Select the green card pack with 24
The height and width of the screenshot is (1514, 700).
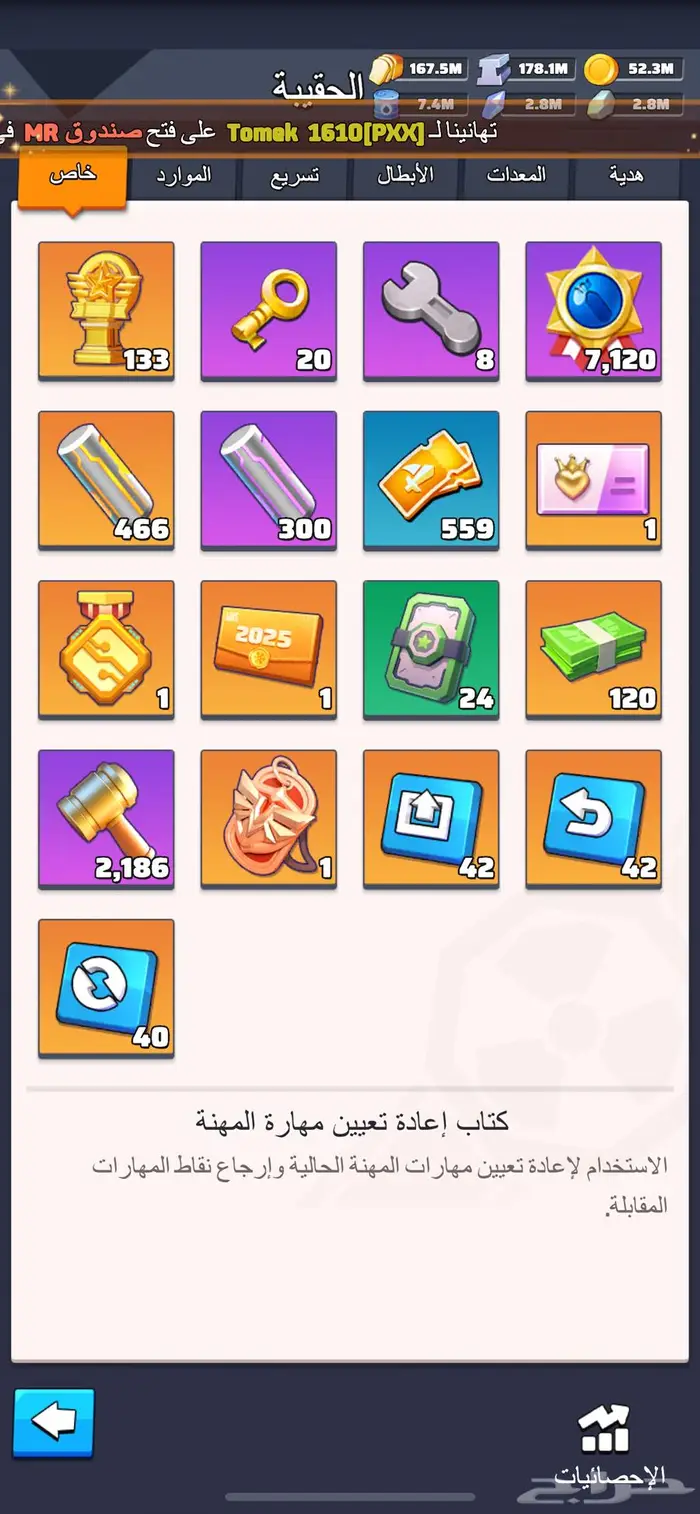pos(431,649)
